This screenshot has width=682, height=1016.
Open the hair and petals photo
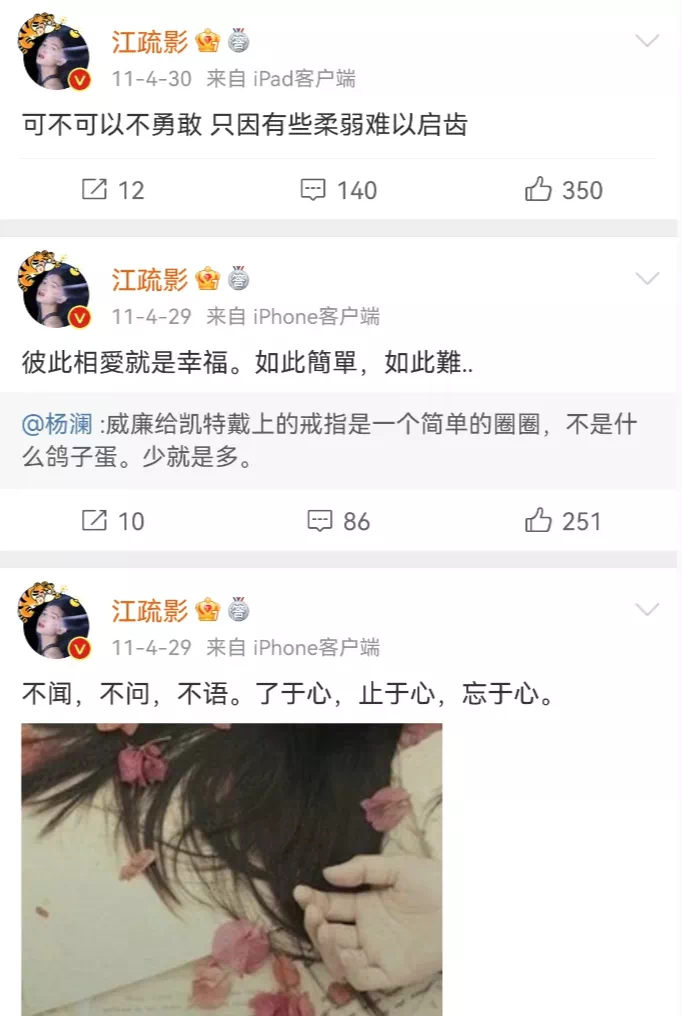(x=231, y=868)
